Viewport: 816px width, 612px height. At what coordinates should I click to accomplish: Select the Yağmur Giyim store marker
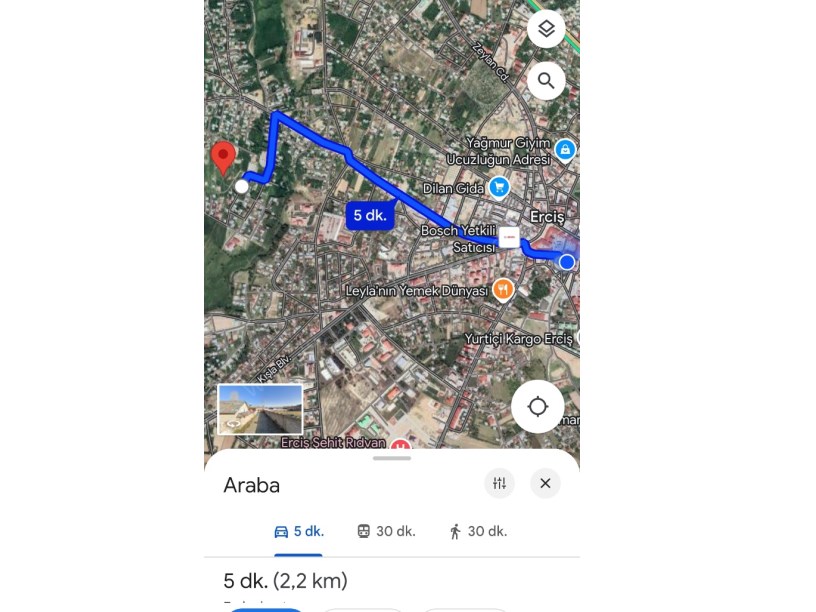coord(565,150)
